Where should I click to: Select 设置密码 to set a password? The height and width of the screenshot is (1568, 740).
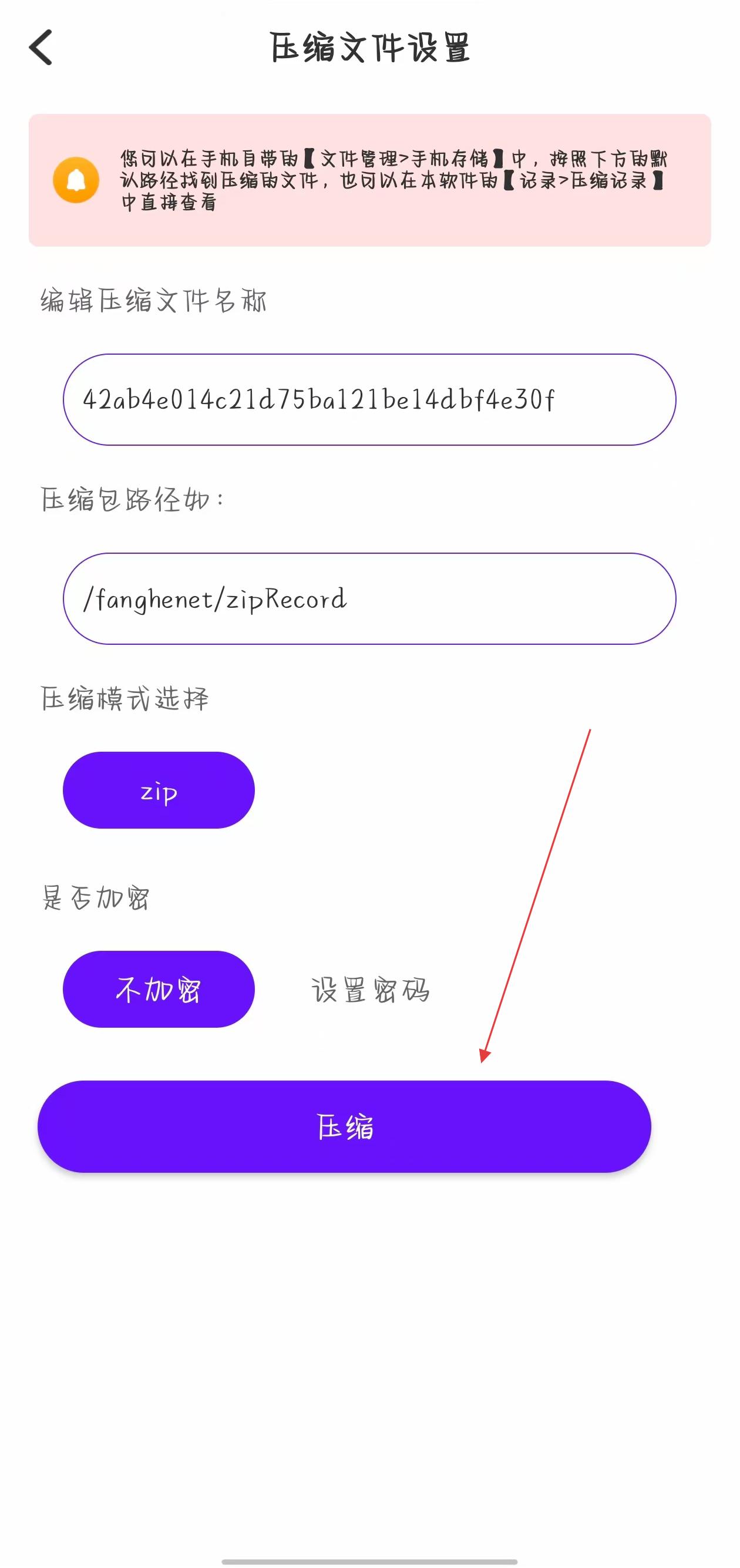point(370,990)
